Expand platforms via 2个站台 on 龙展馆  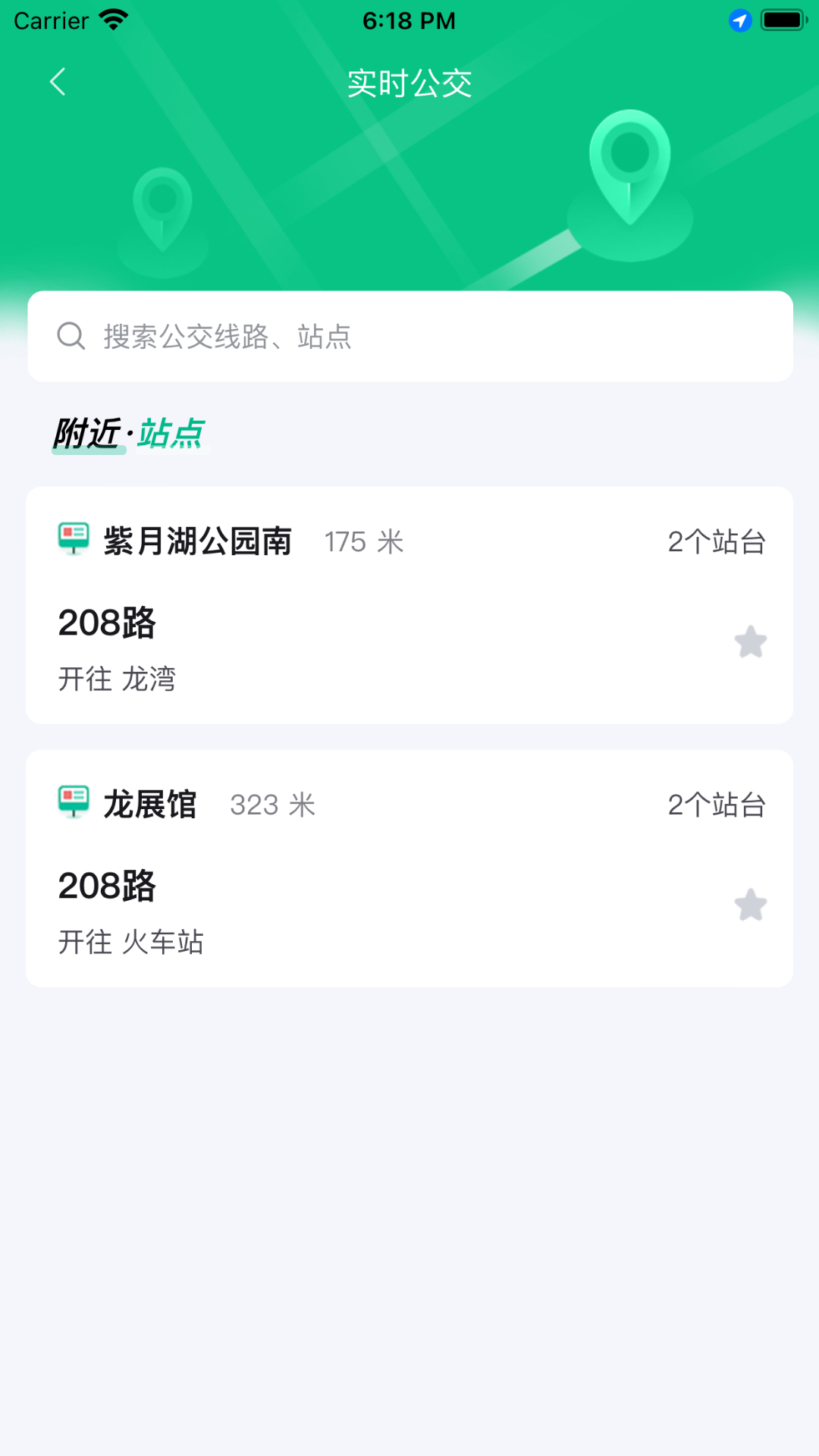pos(716,805)
